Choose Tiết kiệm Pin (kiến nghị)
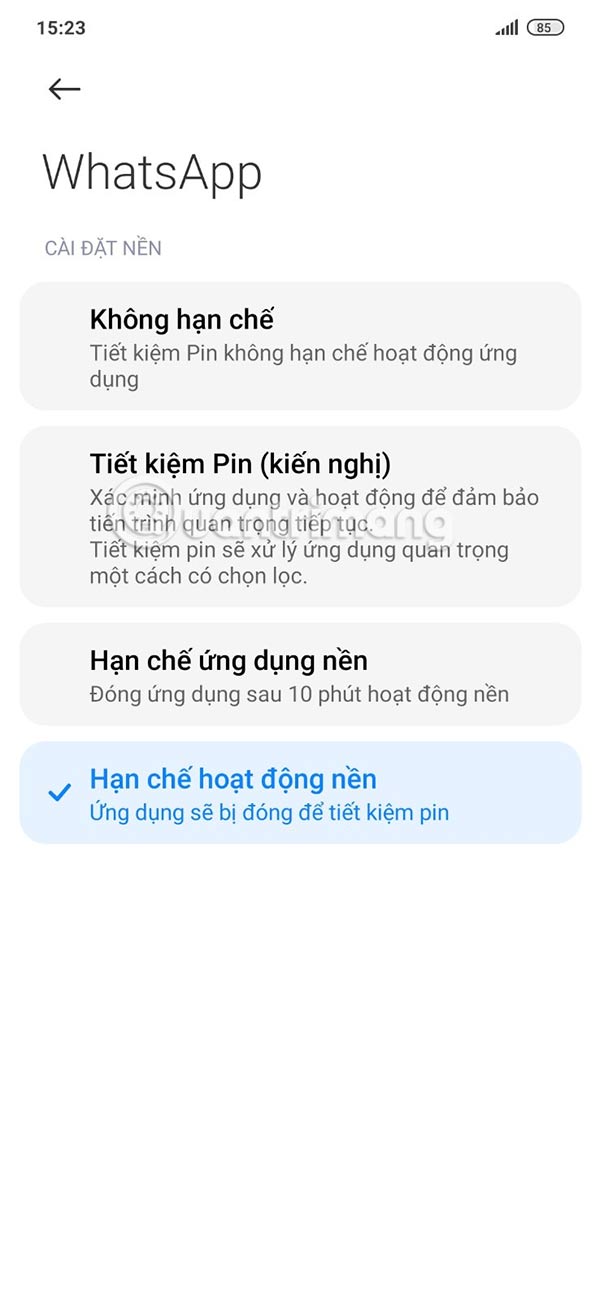600x1300 pixels. (x=300, y=516)
